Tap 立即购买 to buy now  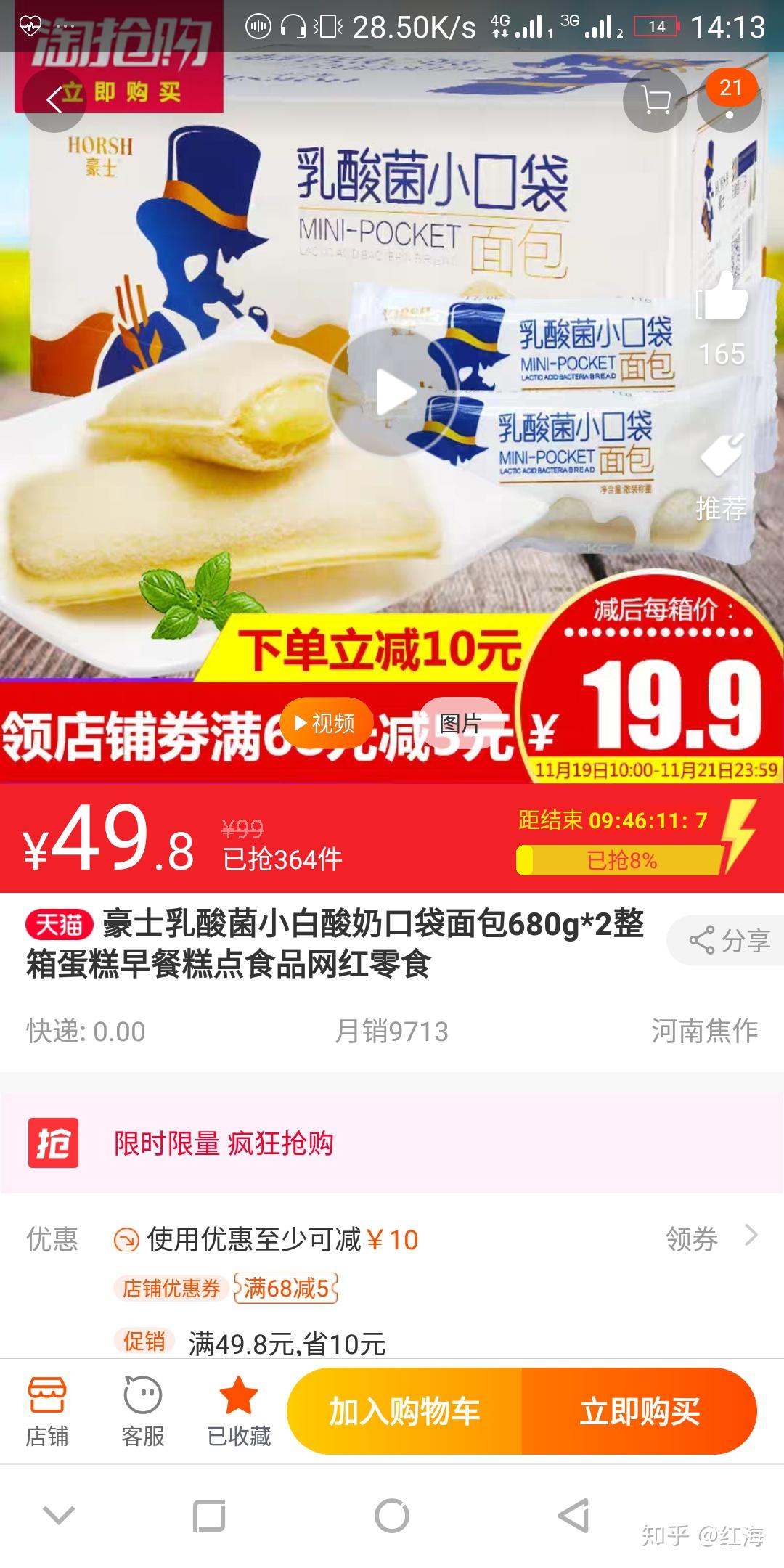(639, 1411)
